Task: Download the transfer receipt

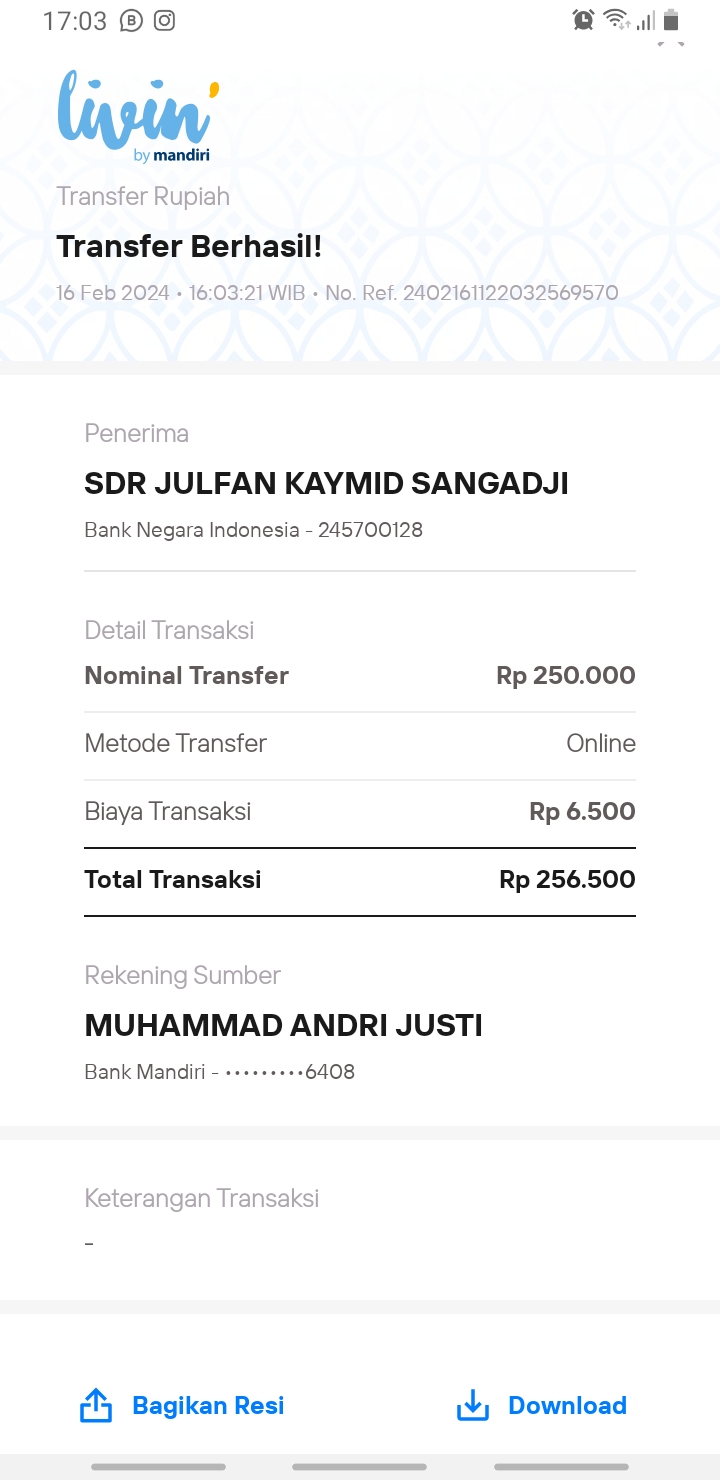Action: [x=541, y=1405]
